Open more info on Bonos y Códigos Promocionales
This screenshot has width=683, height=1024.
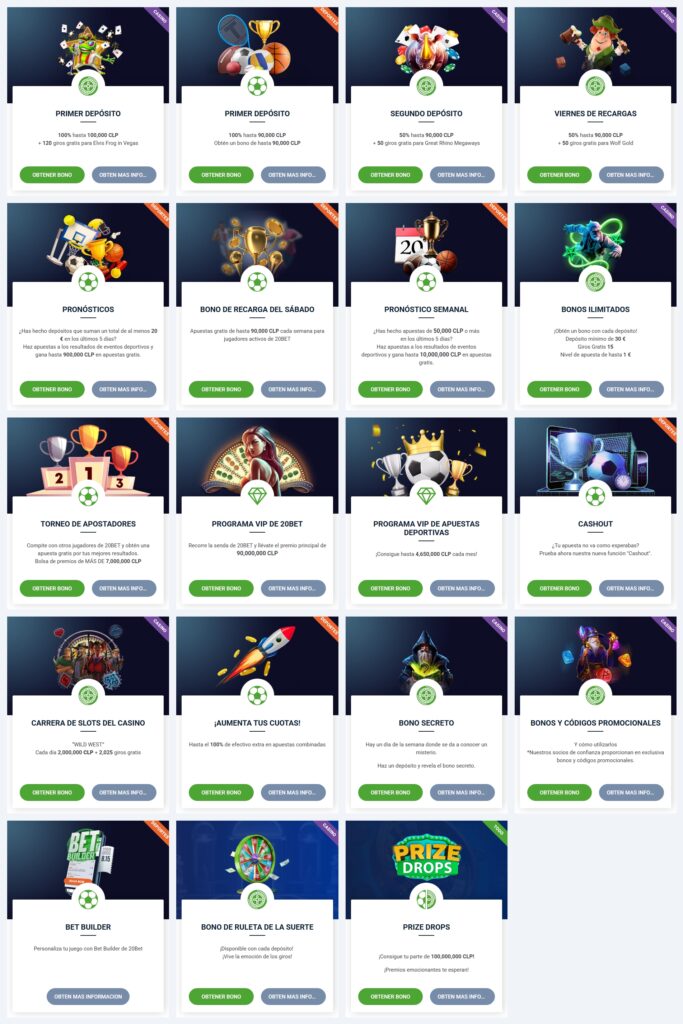pyautogui.click(x=631, y=792)
